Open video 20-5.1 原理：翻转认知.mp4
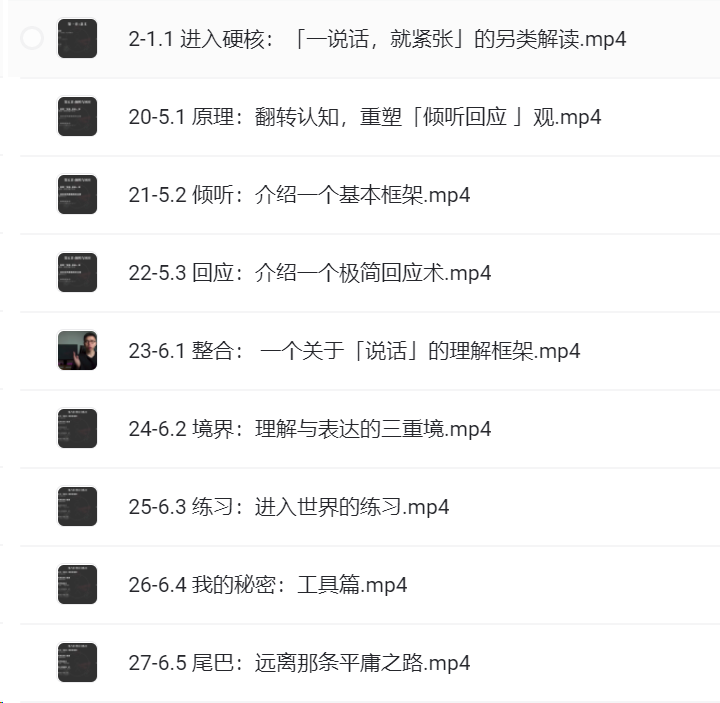Image resolution: width=720 pixels, height=703 pixels. coord(364,117)
